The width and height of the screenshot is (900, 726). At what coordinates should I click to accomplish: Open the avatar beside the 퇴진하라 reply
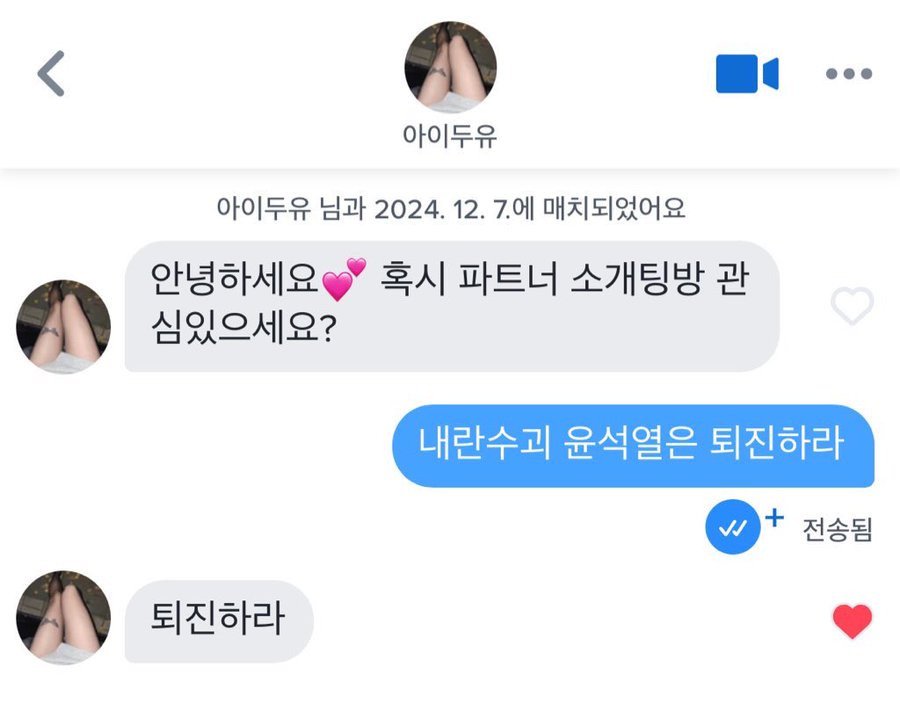63,618
